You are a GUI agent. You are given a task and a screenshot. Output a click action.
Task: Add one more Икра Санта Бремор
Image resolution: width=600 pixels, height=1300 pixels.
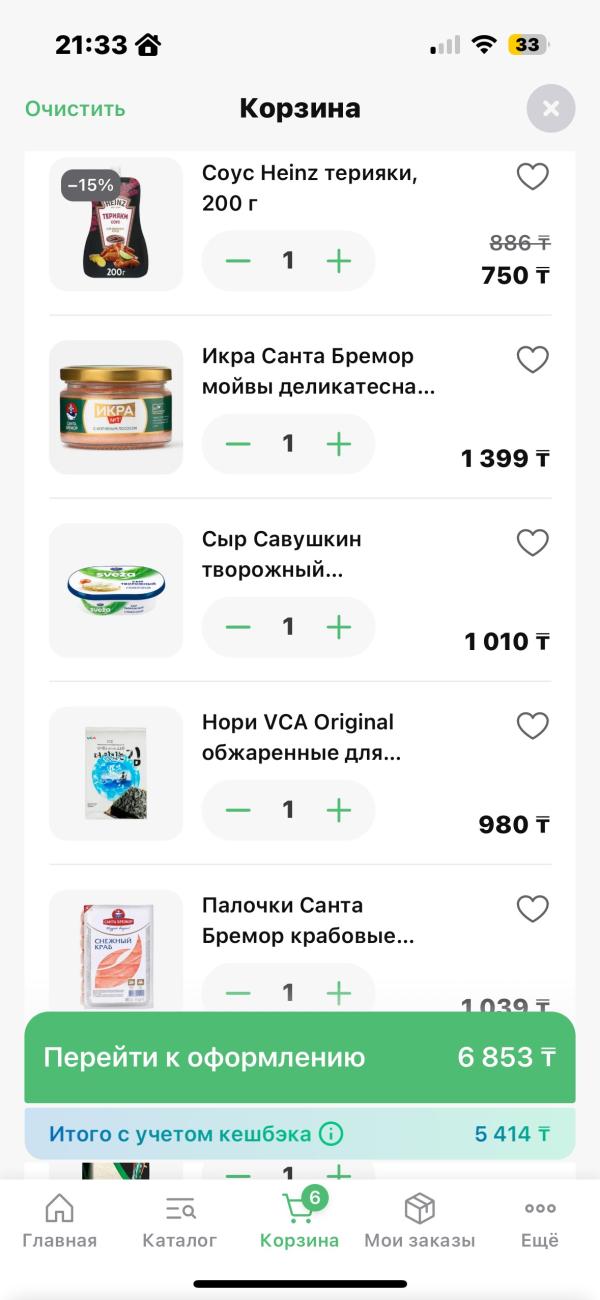(x=339, y=443)
